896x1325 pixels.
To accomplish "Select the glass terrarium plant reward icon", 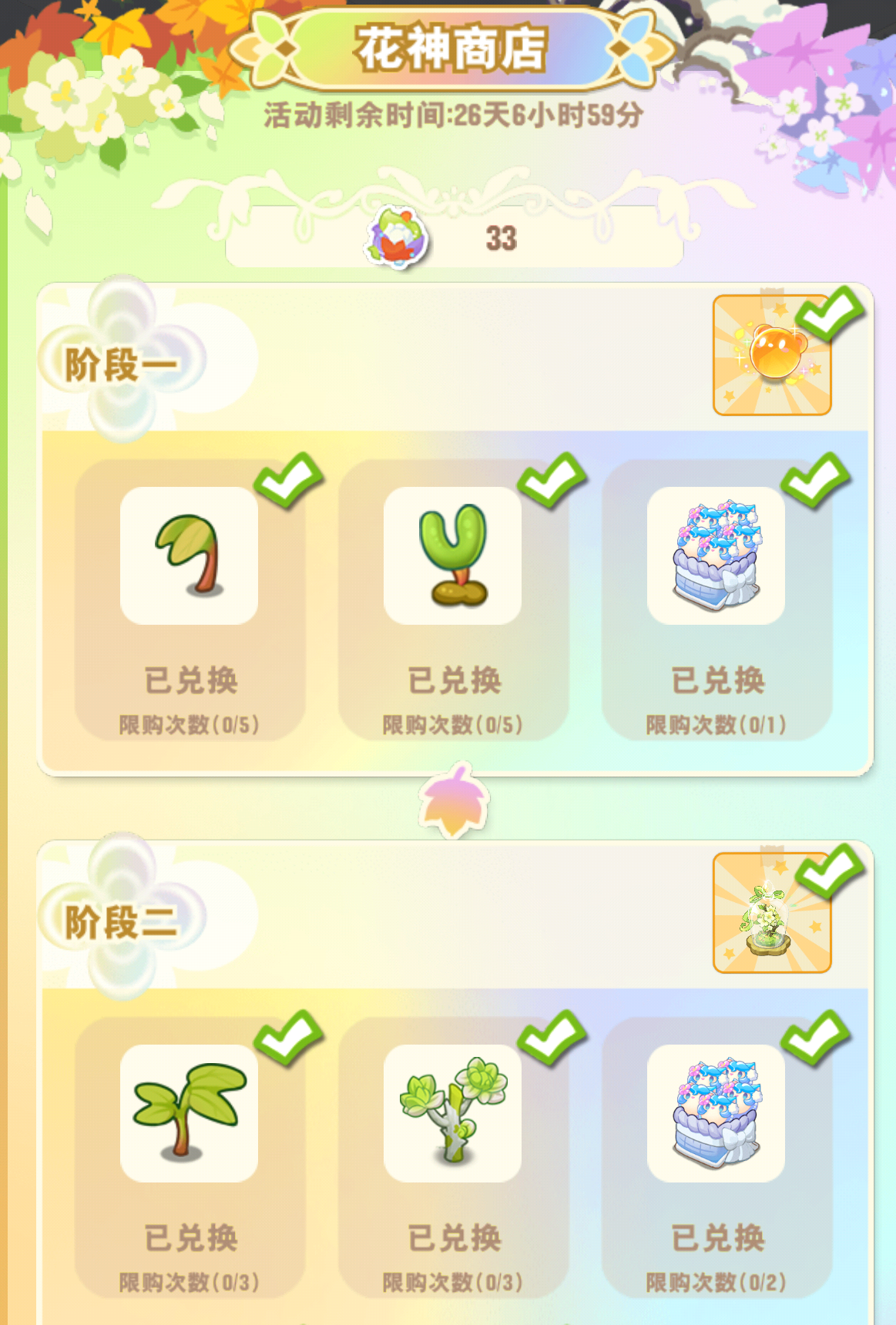I will tap(774, 913).
